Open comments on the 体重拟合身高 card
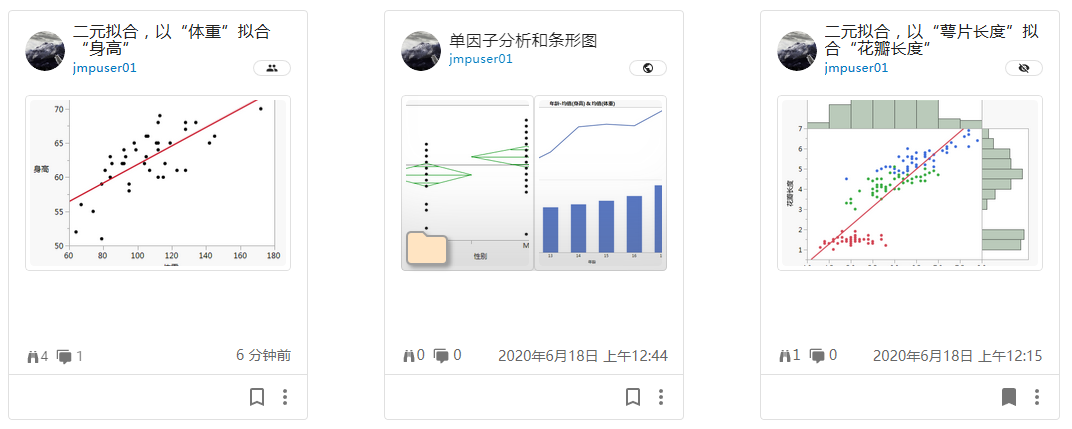 tap(70, 356)
